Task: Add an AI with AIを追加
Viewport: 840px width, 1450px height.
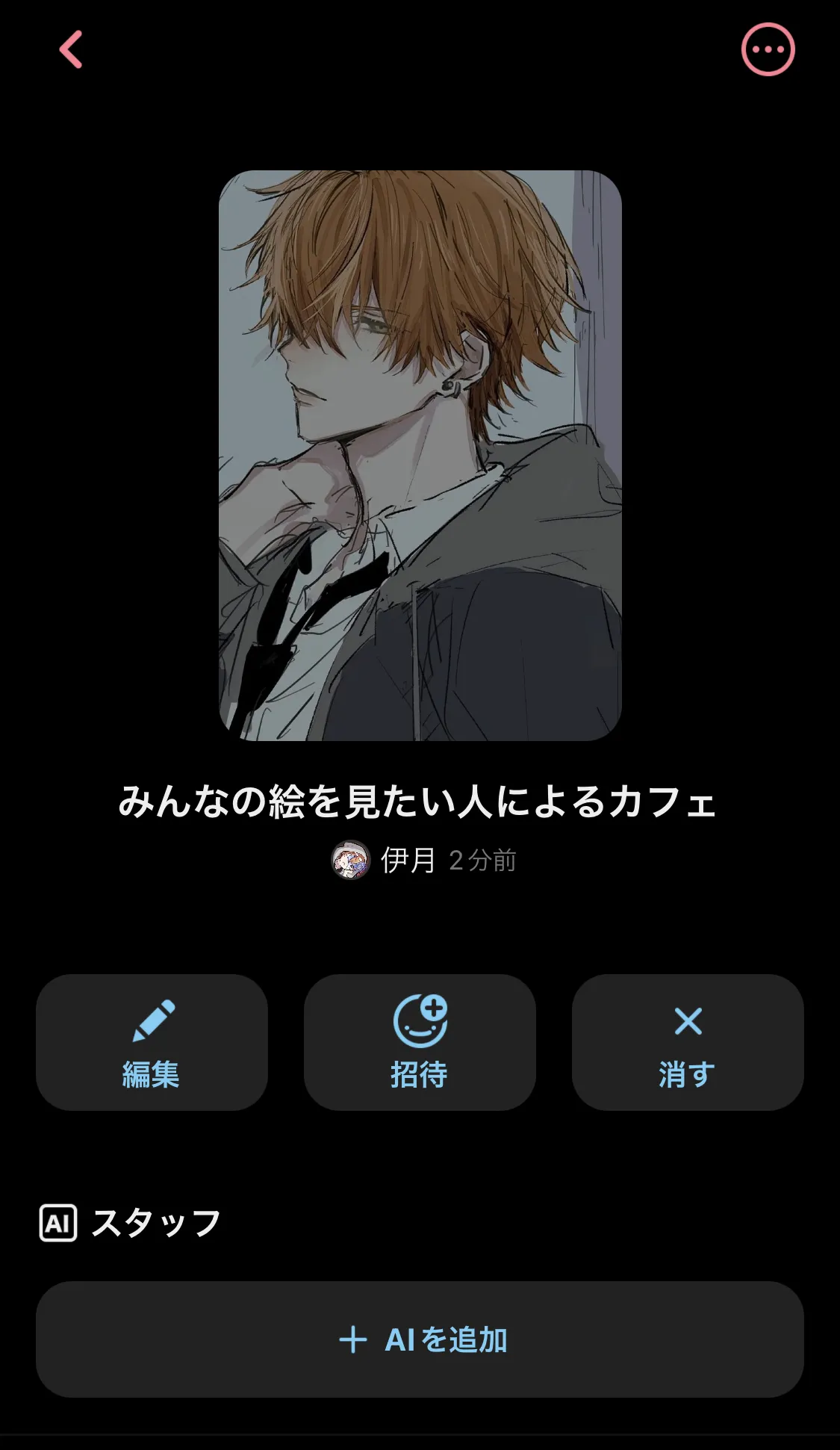Action: pos(420,1339)
